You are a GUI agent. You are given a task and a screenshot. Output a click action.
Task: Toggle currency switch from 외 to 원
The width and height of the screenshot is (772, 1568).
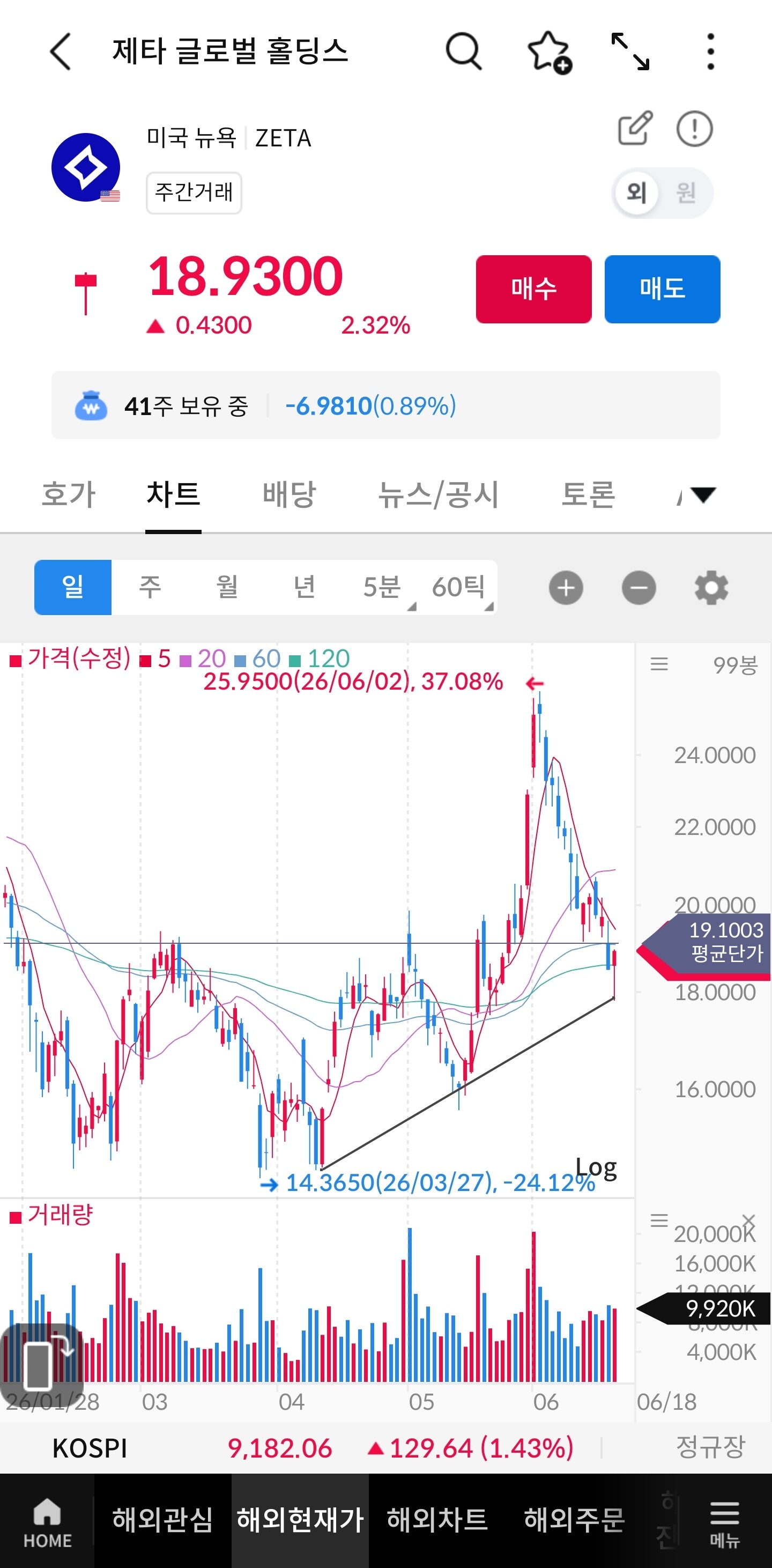(686, 193)
